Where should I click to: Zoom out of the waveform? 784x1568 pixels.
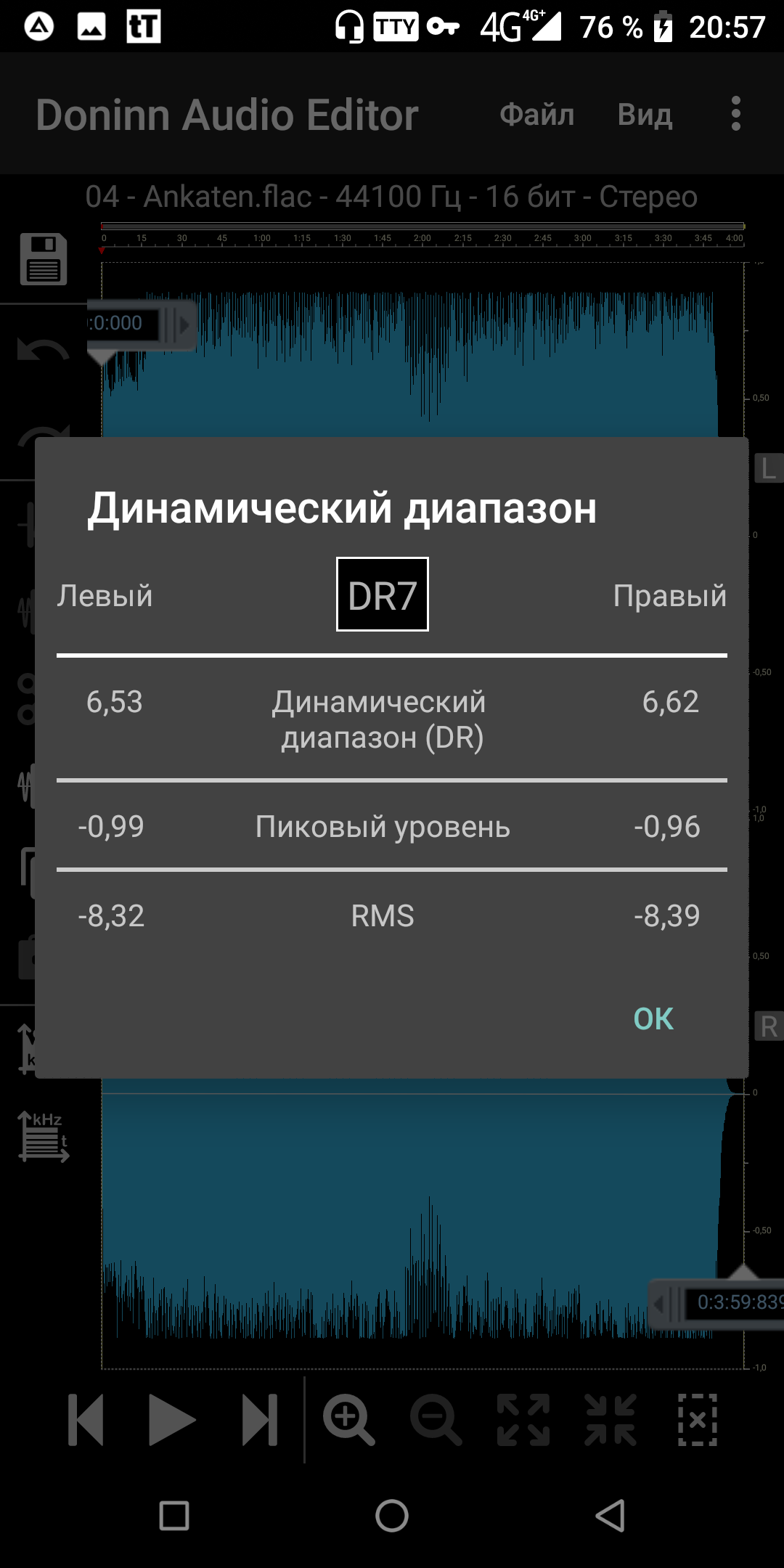coord(436,1419)
